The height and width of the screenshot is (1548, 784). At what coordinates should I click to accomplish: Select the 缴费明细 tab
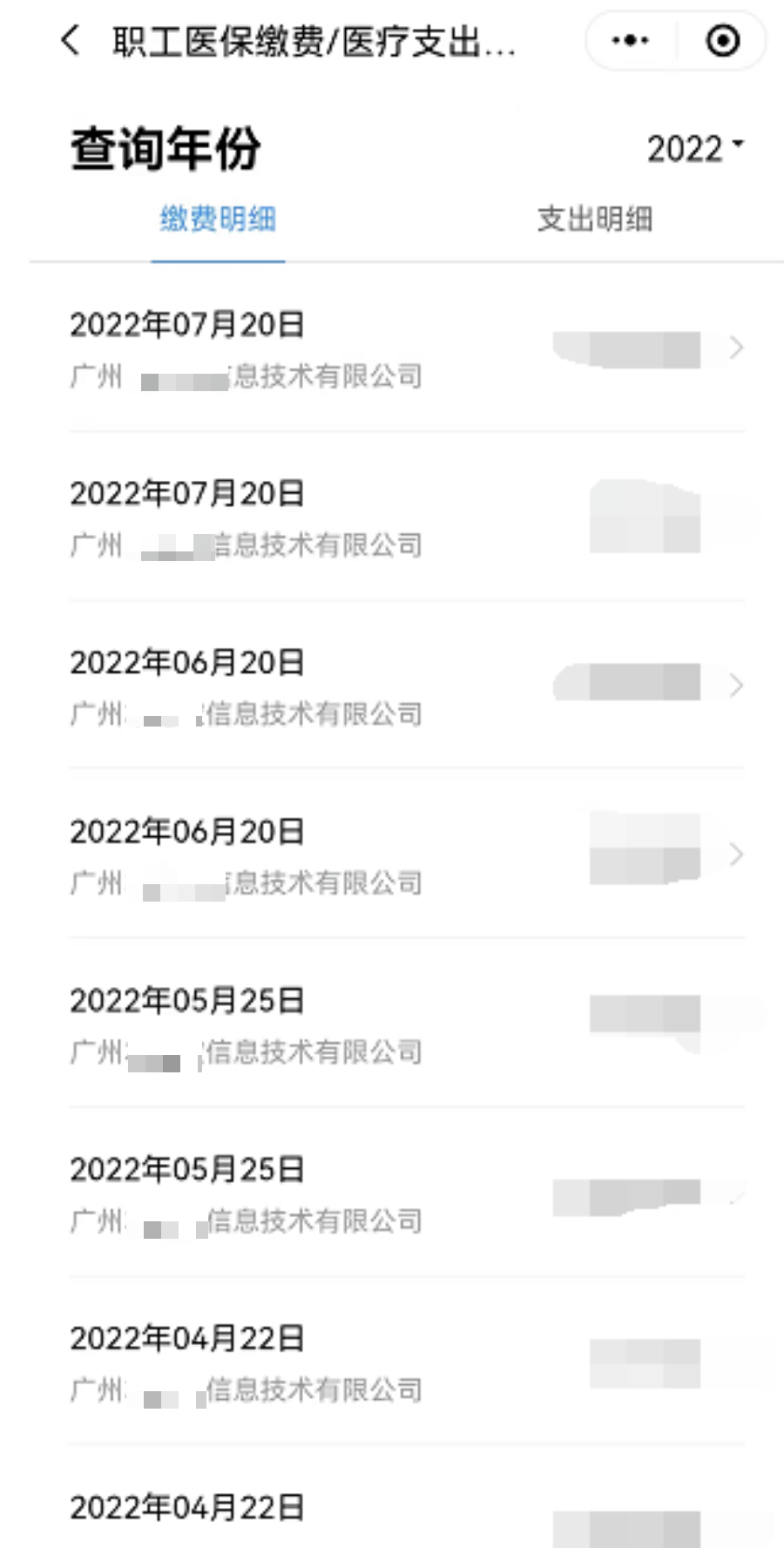tap(218, 219)
